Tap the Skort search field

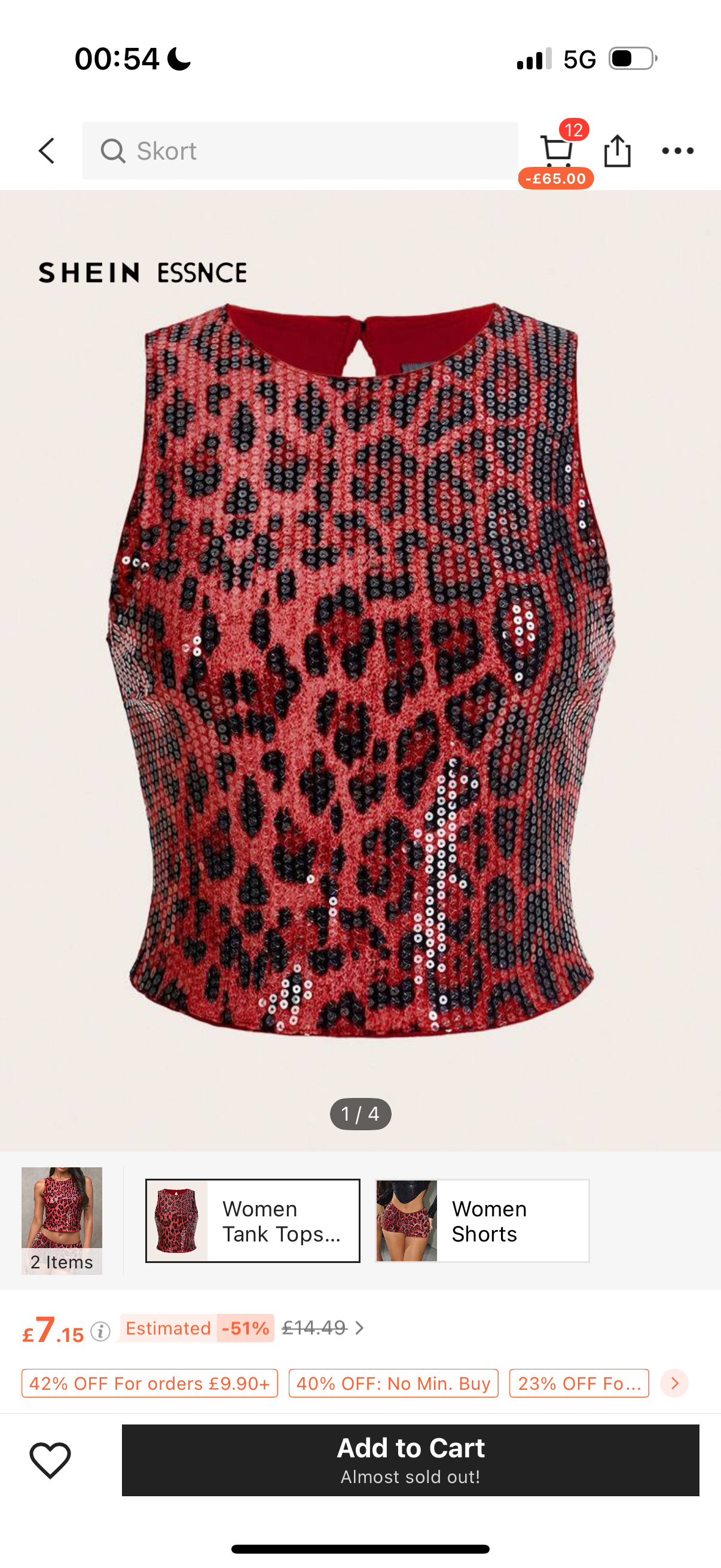click(x=300, y=150)
